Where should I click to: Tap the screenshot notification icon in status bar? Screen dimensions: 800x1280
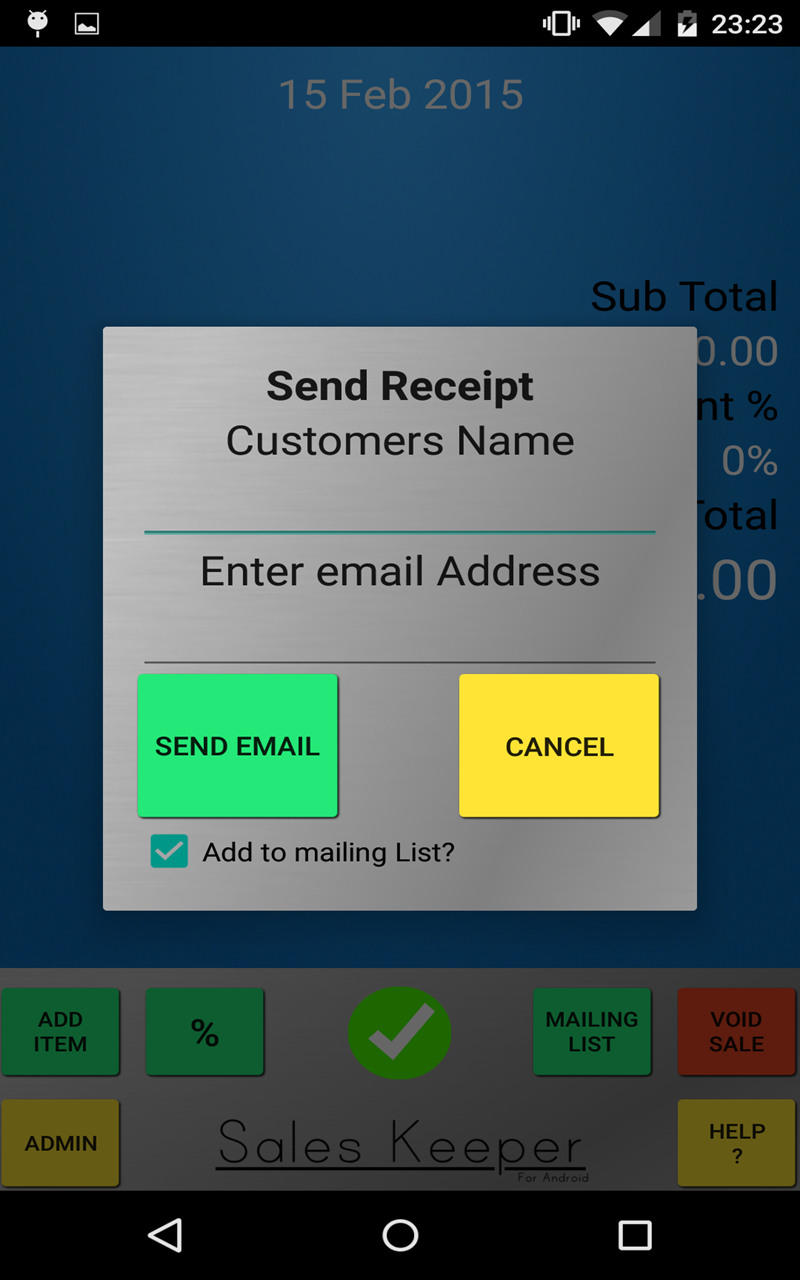[87, 22]
